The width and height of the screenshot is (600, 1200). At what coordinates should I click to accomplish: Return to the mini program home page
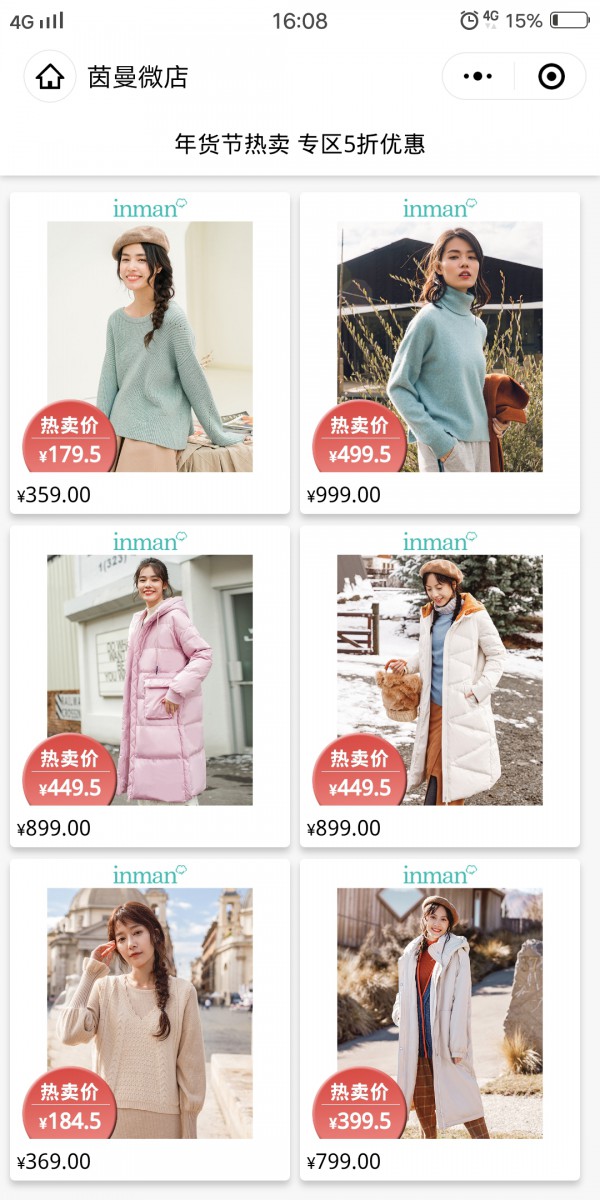click(x=50, y=77)
